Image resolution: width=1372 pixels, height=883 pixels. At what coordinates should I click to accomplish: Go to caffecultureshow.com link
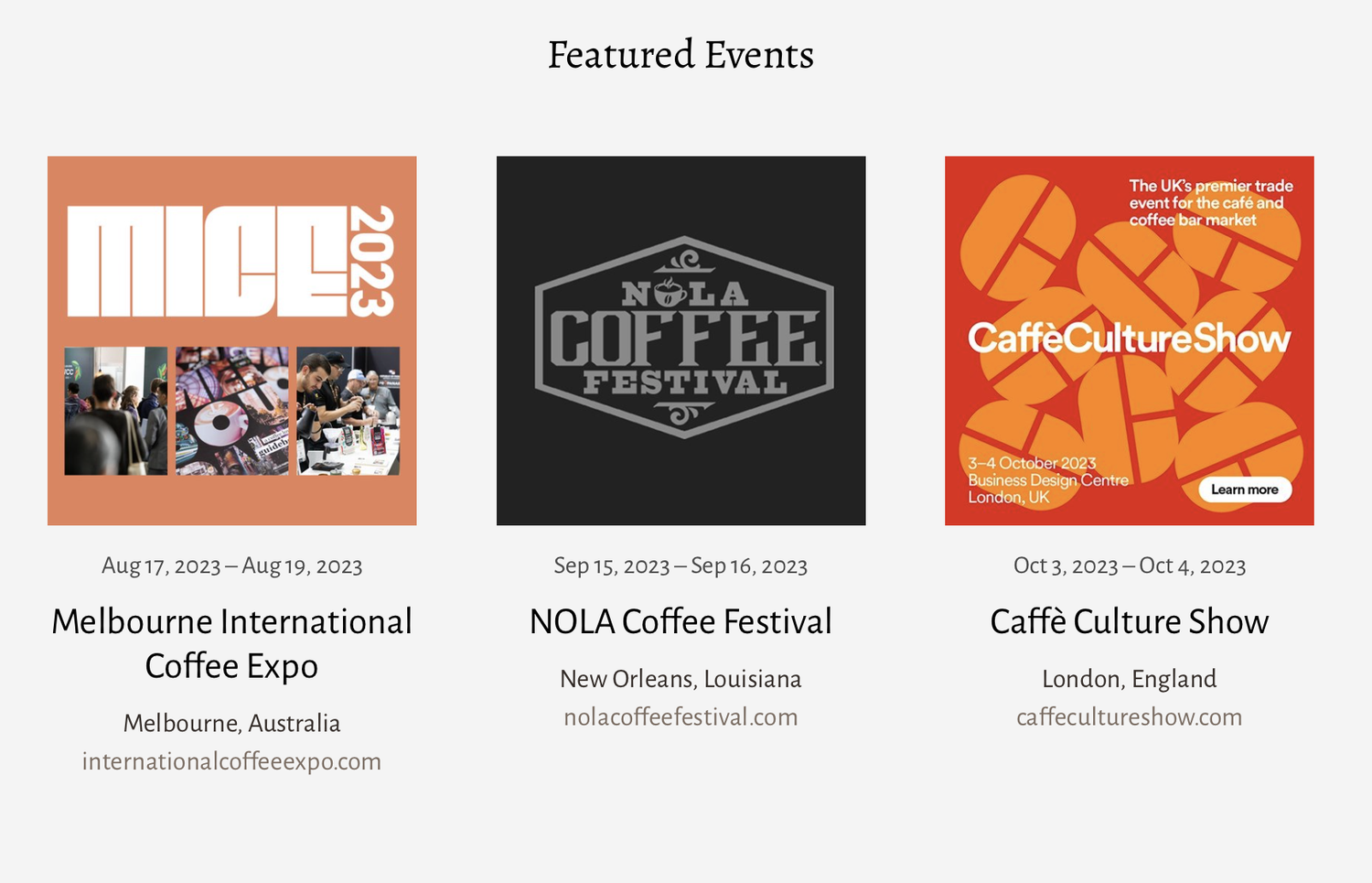click(x=1129, y=716)
